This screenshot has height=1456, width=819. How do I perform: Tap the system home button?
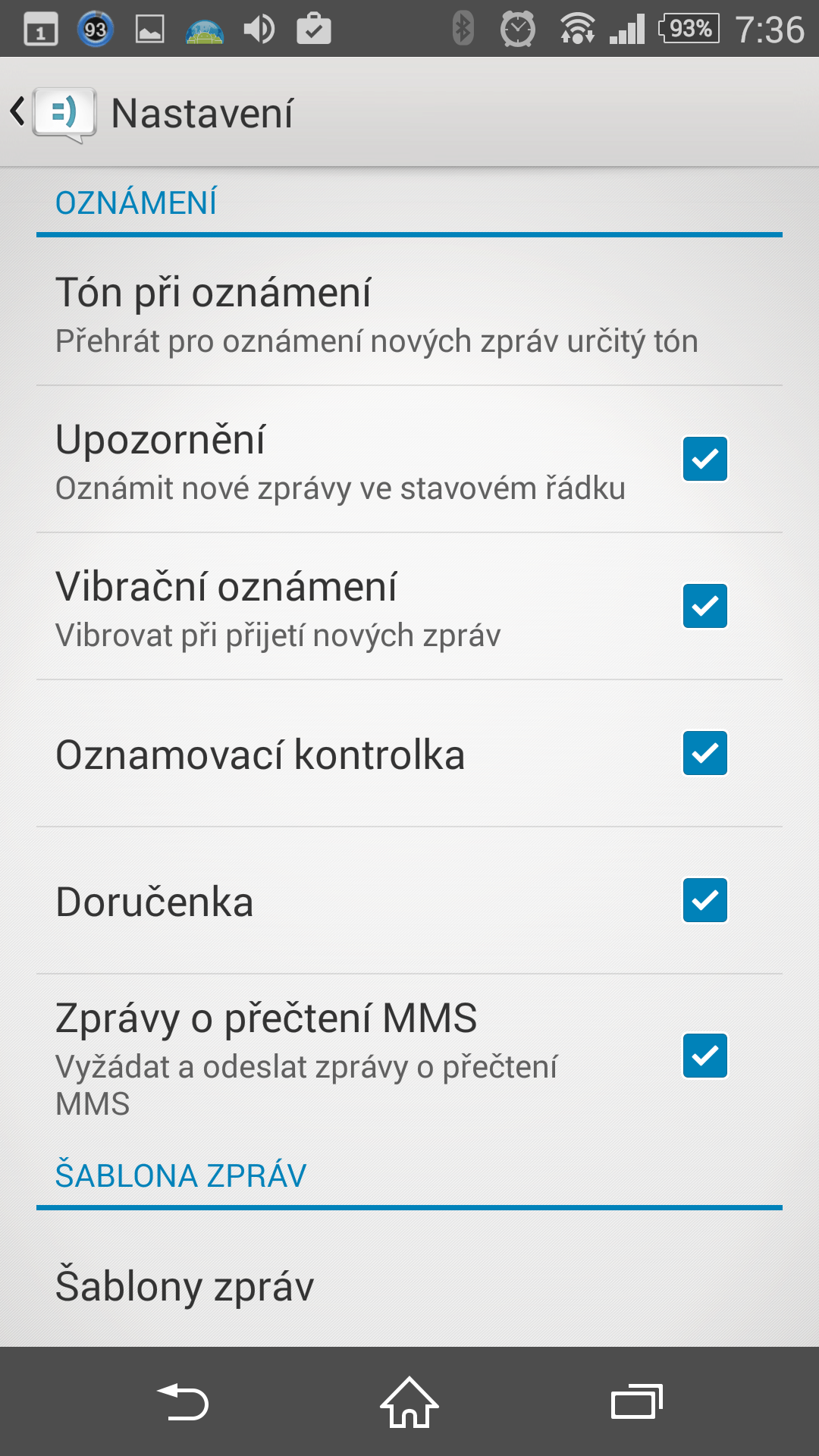pos(409,1402)
